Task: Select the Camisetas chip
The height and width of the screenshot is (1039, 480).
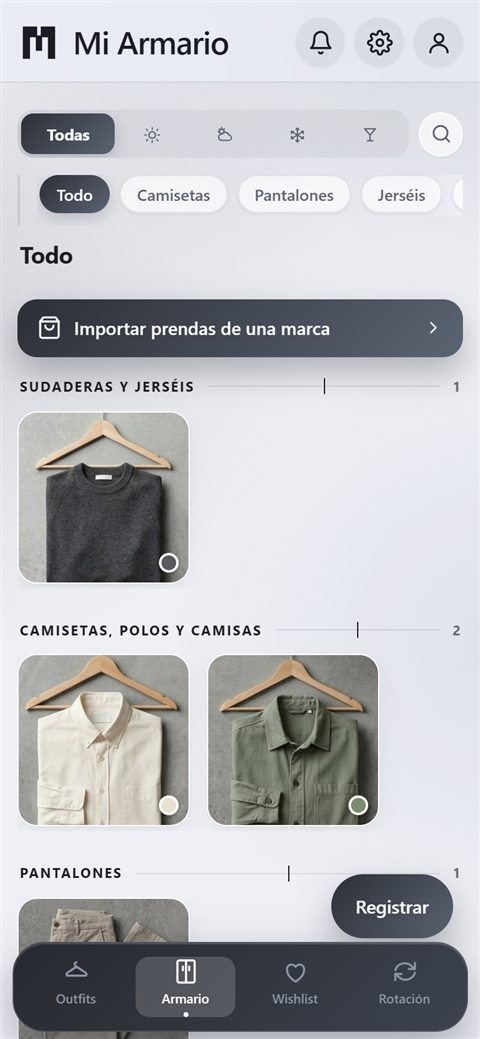Action: click(x=174, y=195)
